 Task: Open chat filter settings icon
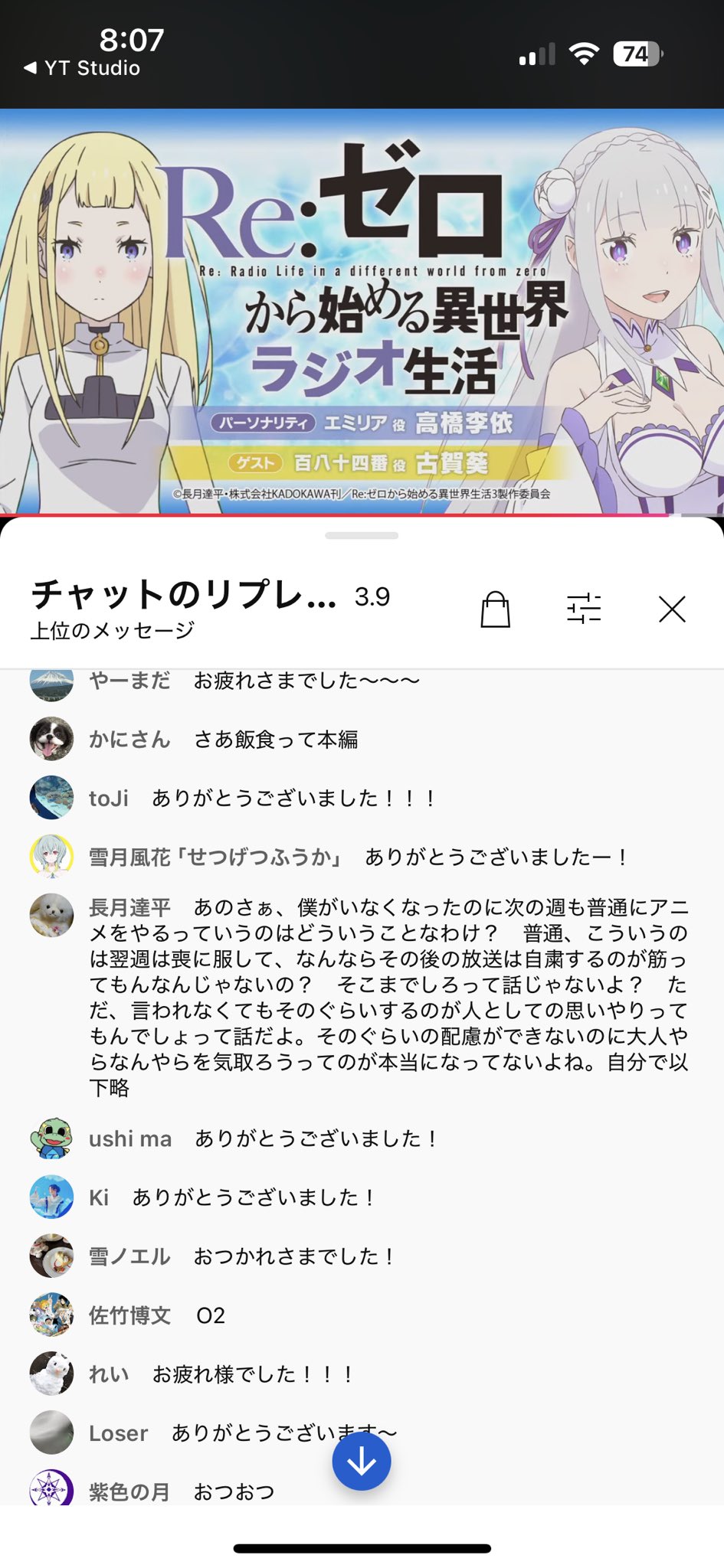(x=584, y=609)
